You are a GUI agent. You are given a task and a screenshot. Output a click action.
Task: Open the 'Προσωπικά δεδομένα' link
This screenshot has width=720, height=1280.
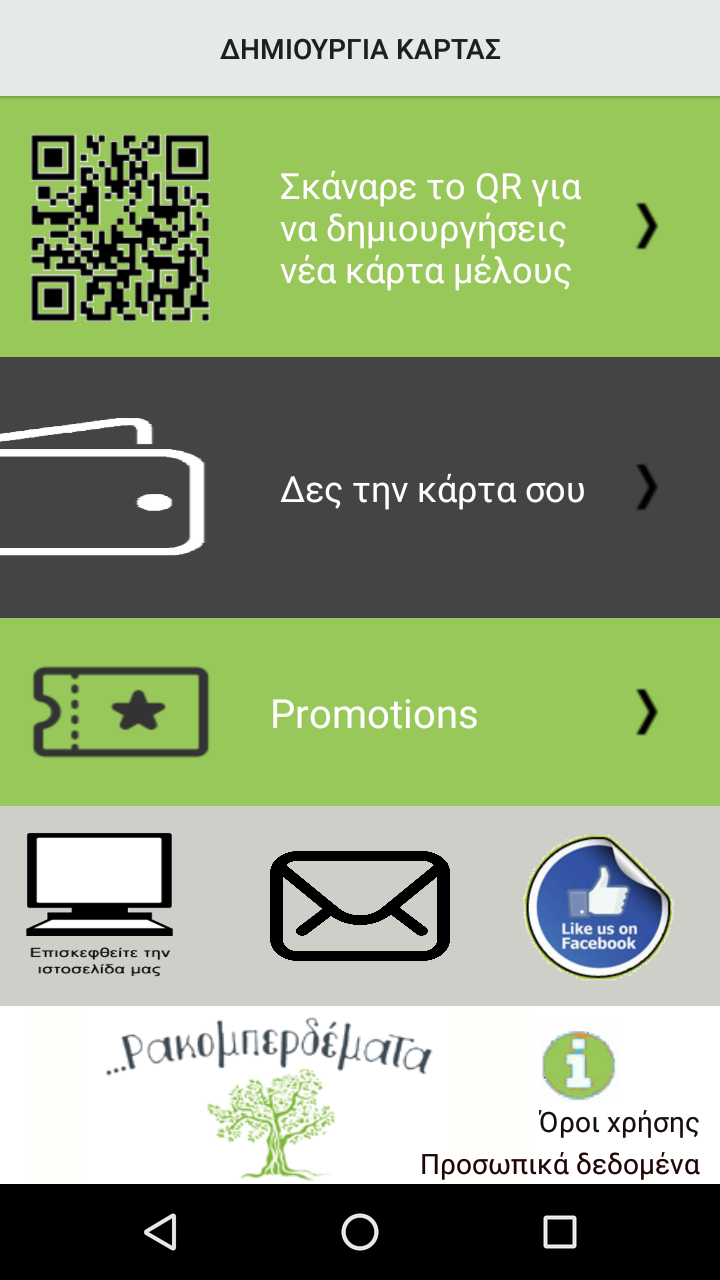click(559, 1165)
